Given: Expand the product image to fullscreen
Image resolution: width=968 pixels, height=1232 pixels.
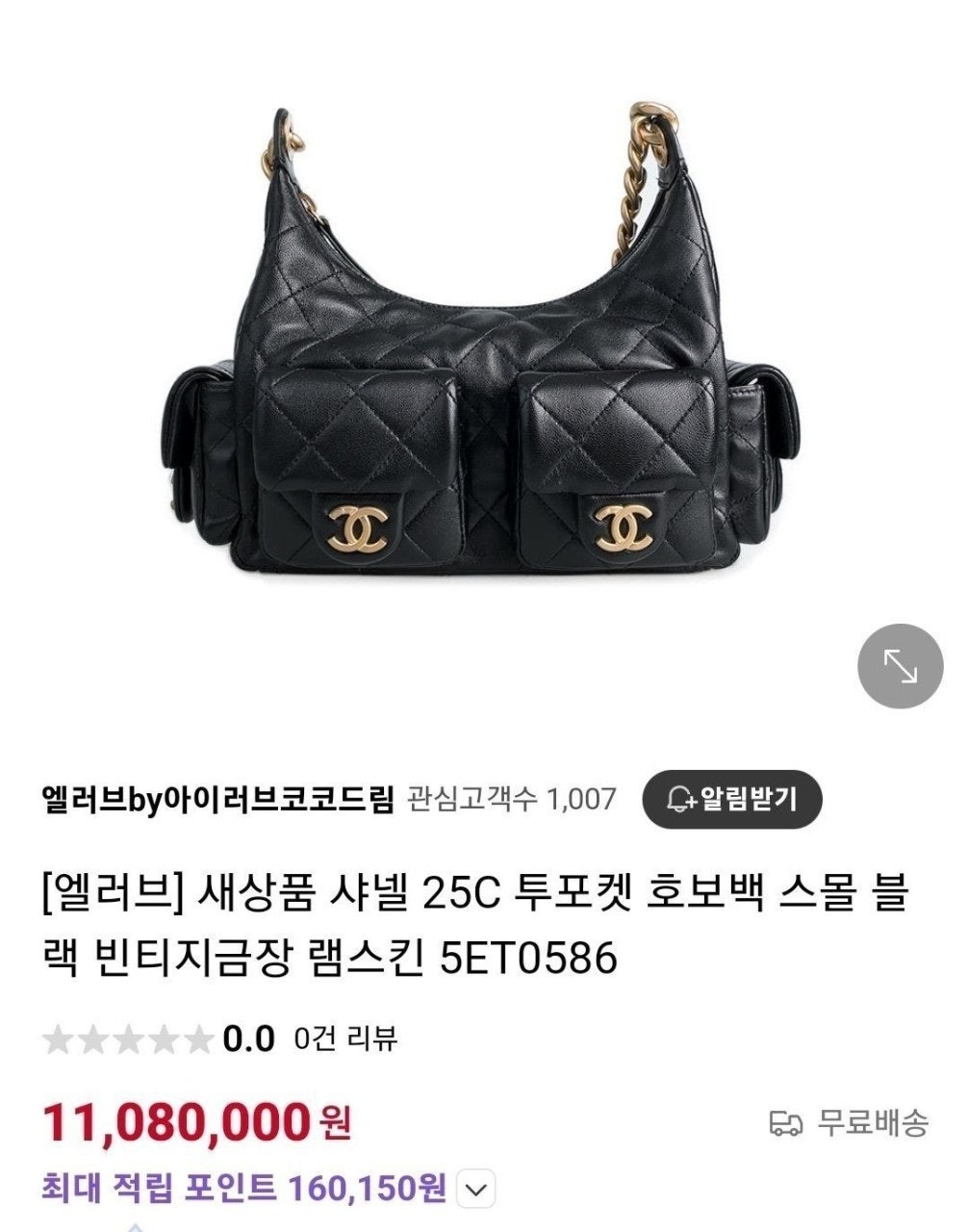Looking at the screenshot, I should 900,666.
